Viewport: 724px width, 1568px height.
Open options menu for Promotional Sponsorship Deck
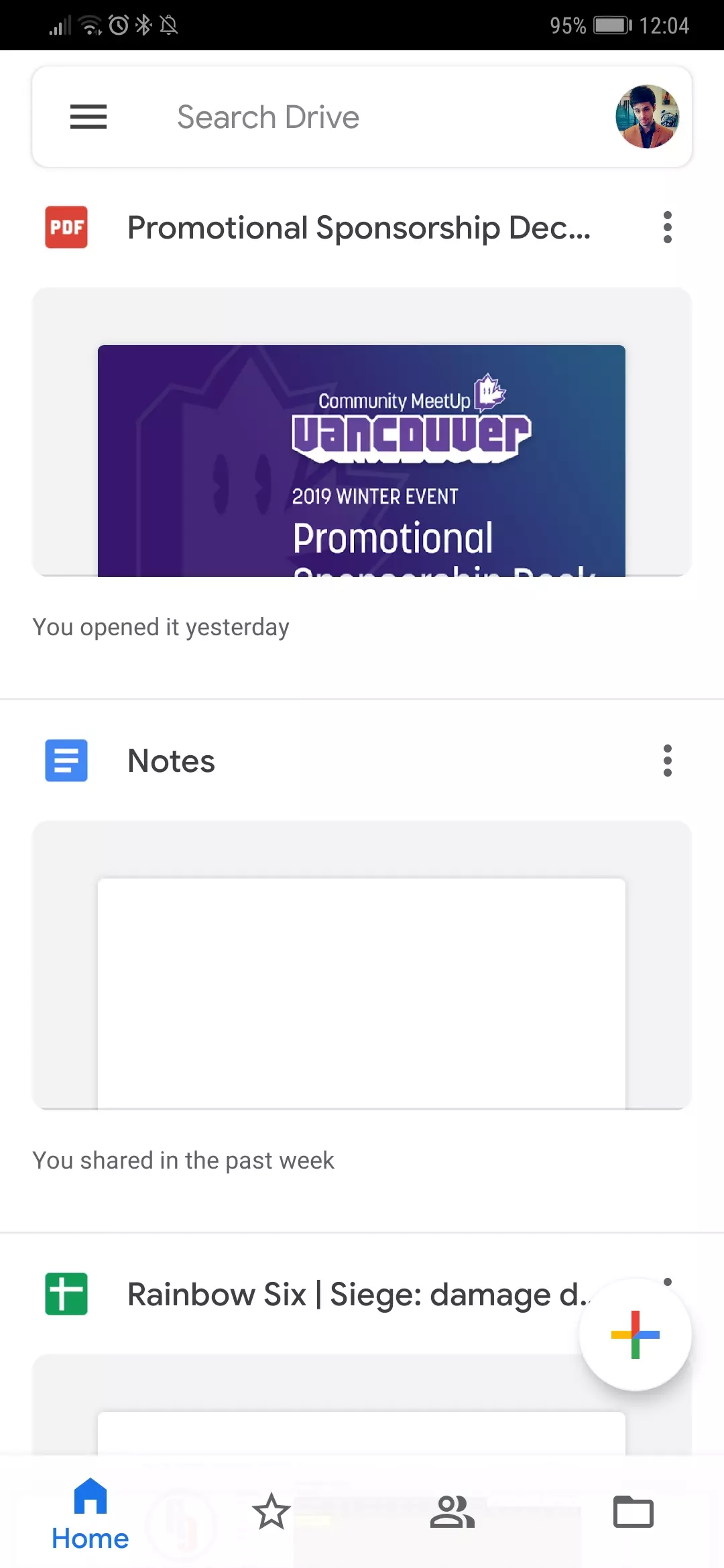(x=668, y=228)
